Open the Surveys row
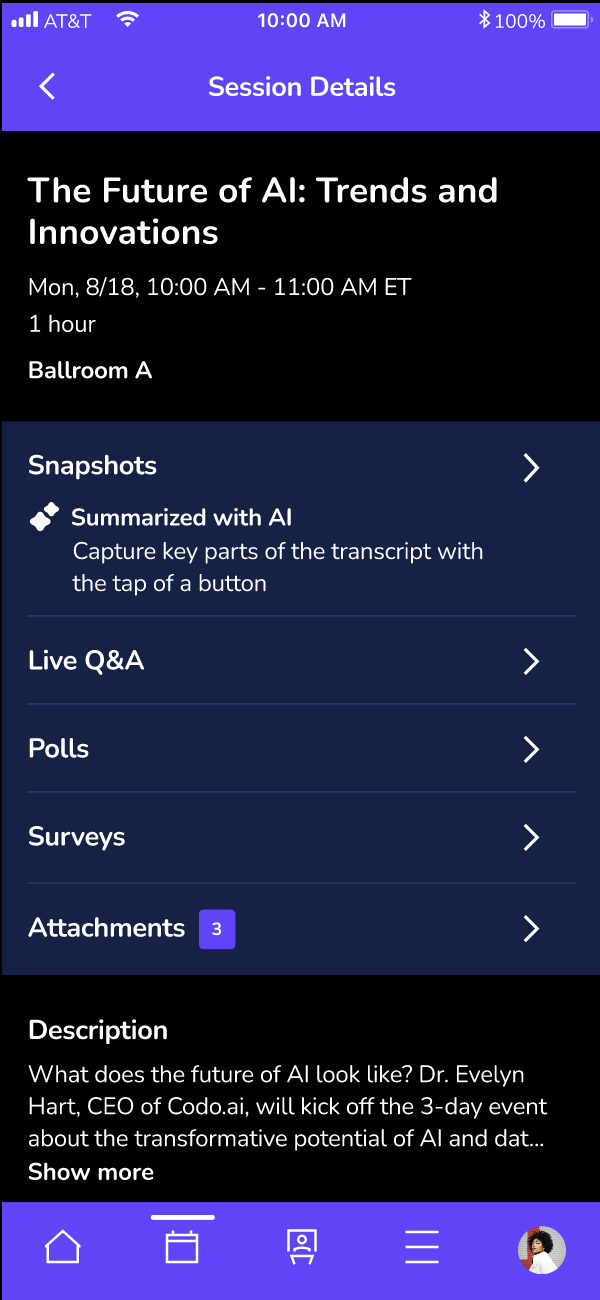 click(301, 837)
